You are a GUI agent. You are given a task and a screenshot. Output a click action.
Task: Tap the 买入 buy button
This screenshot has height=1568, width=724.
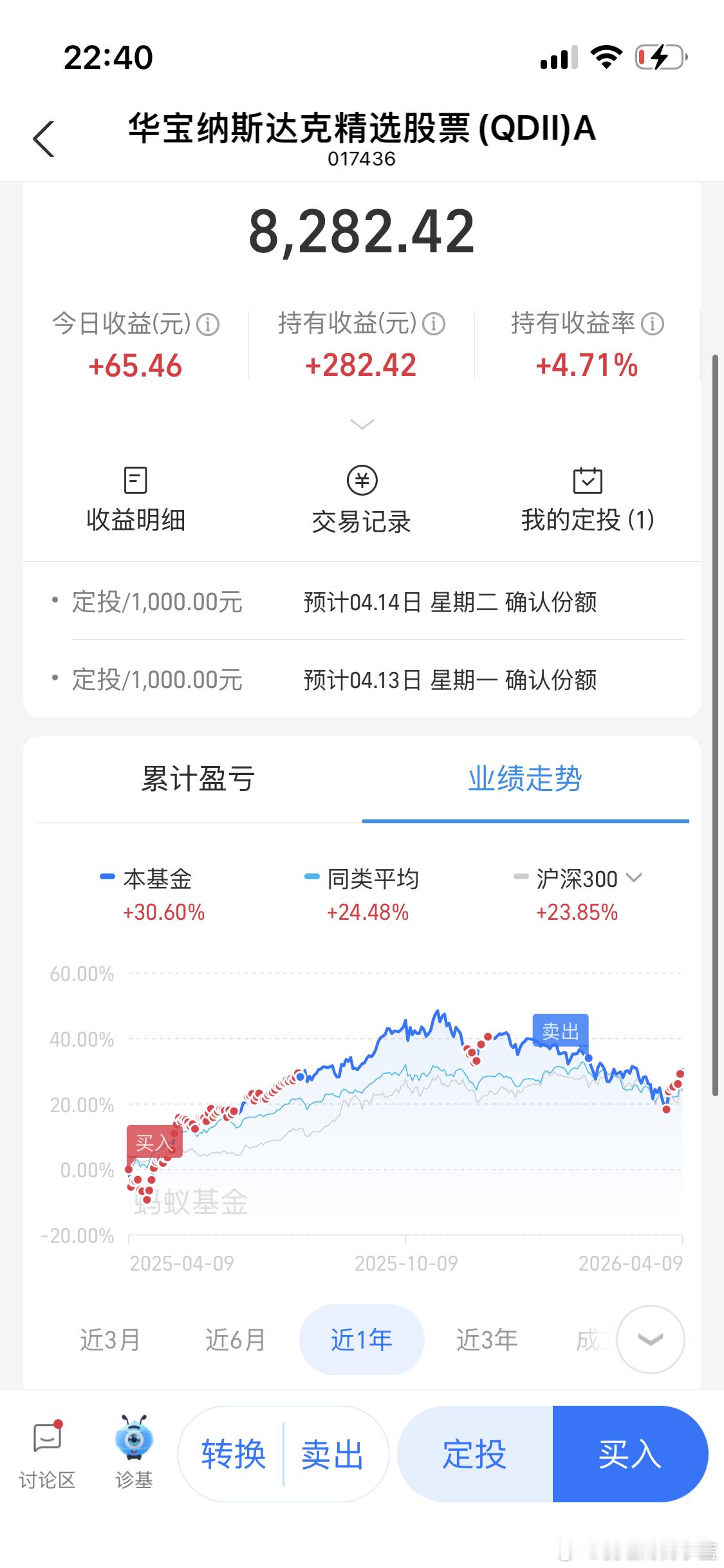point(627,1453)
